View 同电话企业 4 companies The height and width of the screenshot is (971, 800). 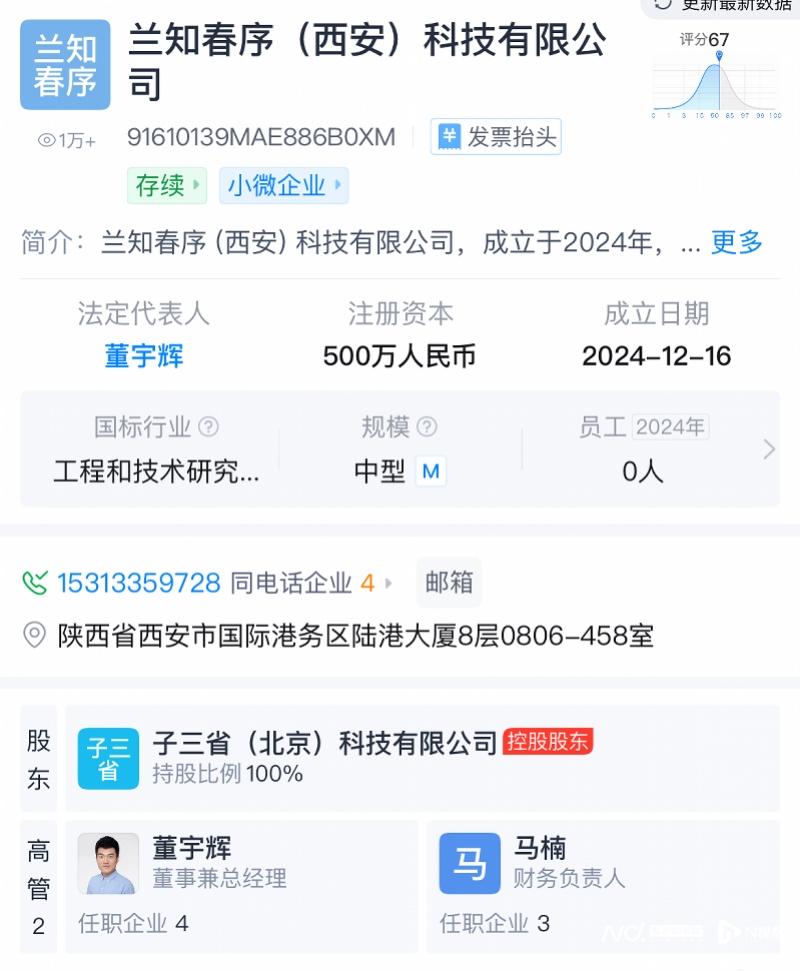pos(311,583)
